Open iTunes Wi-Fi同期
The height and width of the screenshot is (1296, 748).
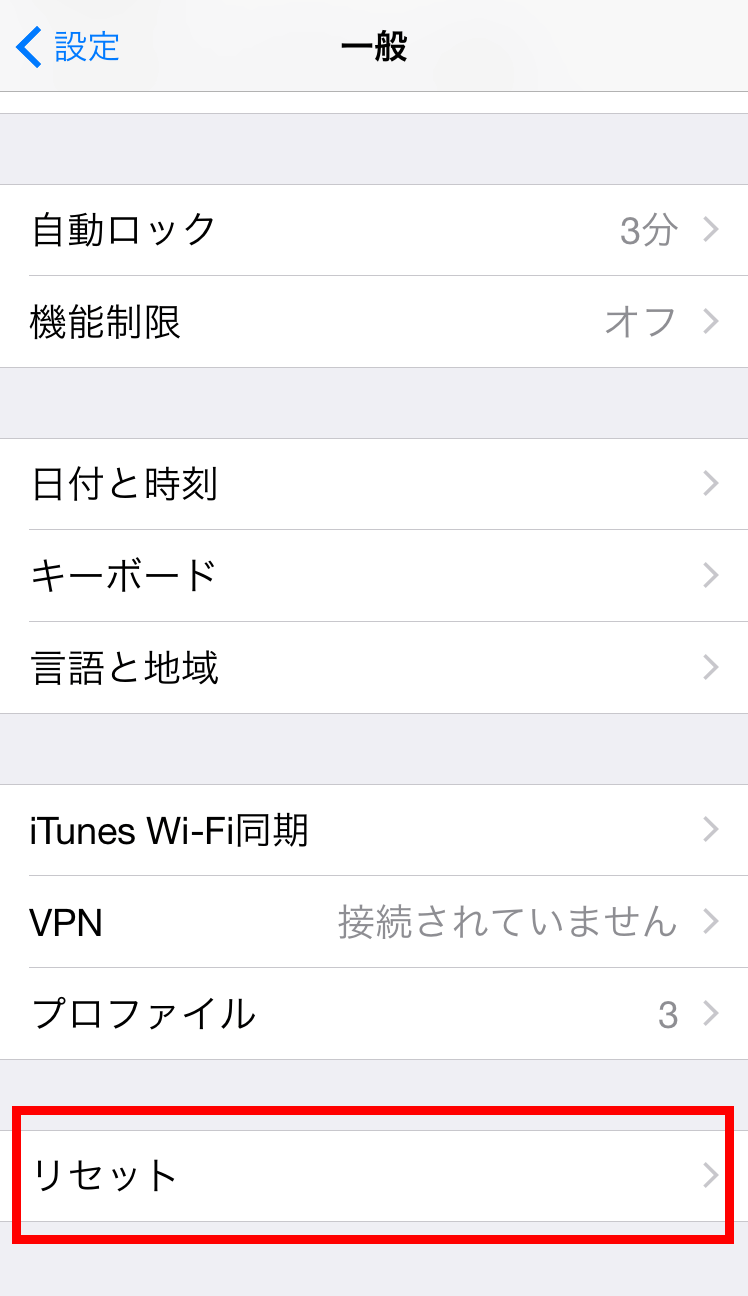tap(374, 830)
